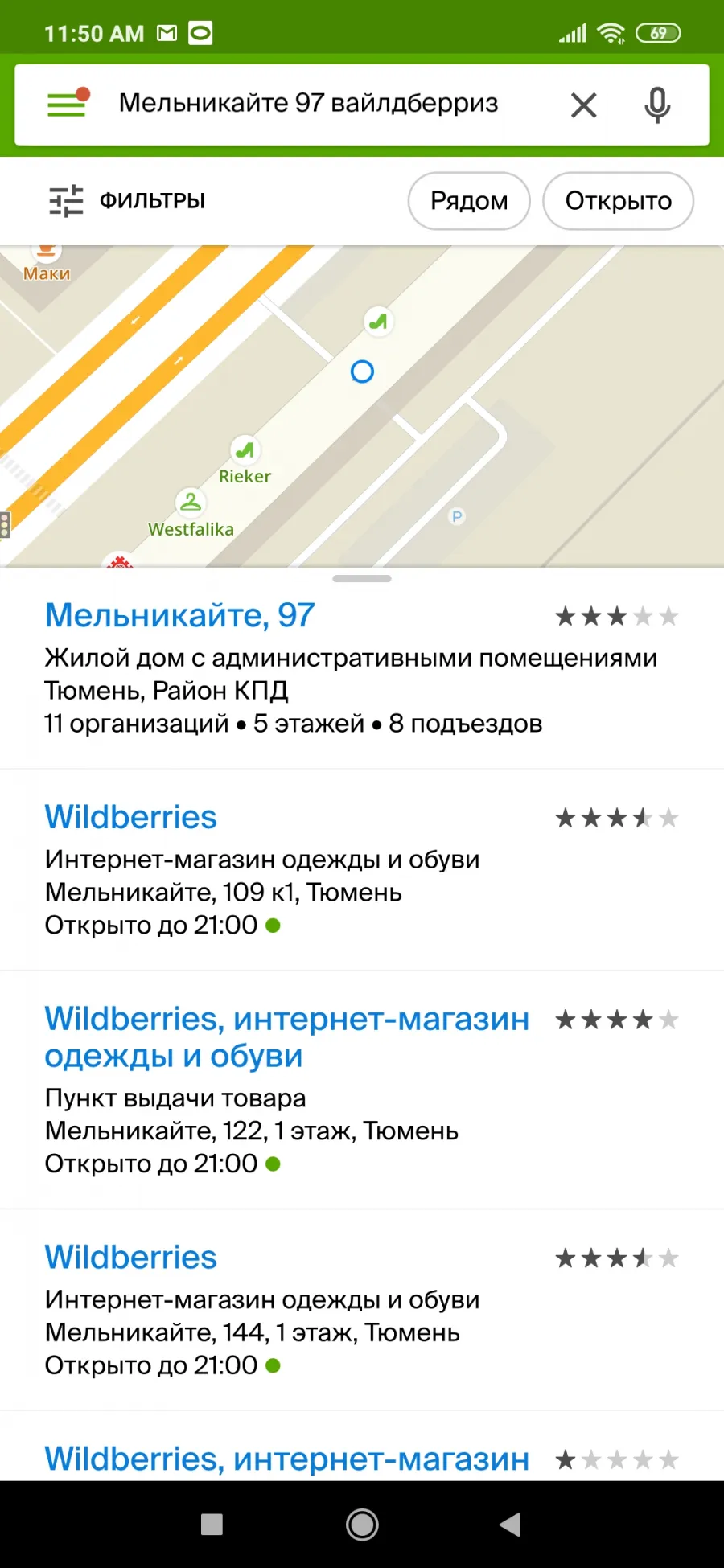Select the Westfalika marker on the map
Viewport: 724px width, 1568px height.
(x=190, y=503)
